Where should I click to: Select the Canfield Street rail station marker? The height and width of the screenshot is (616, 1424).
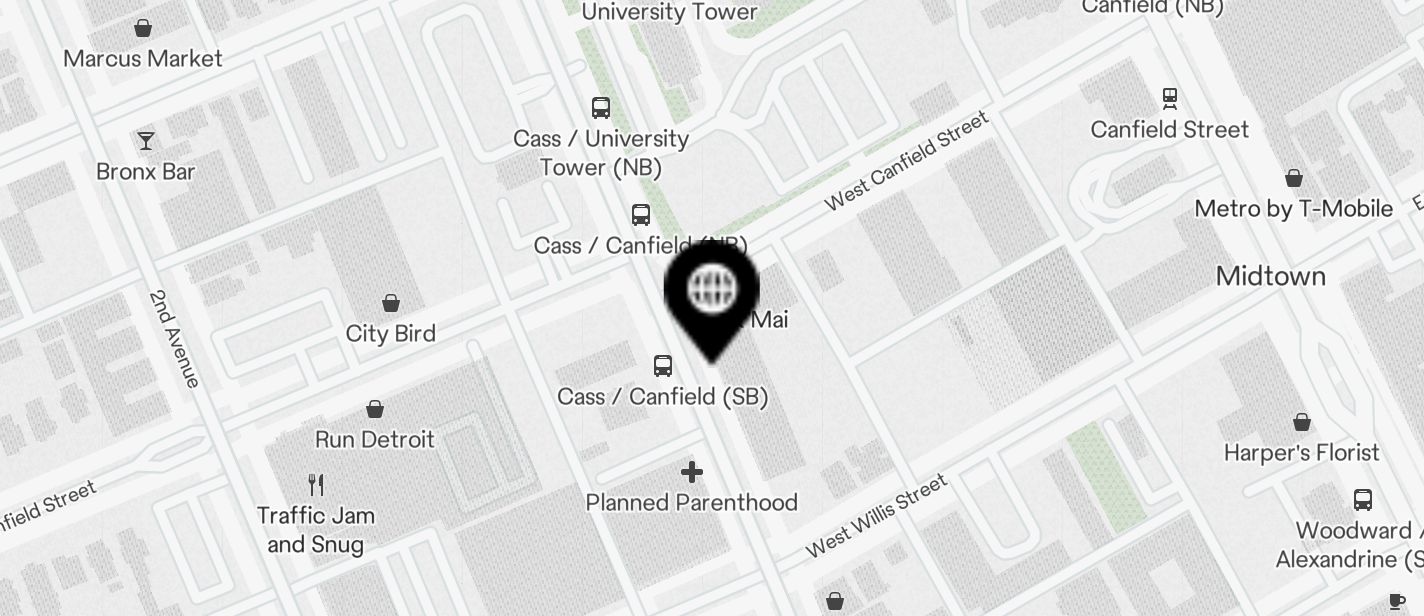pyautogui.click(x=1170, y=99)
